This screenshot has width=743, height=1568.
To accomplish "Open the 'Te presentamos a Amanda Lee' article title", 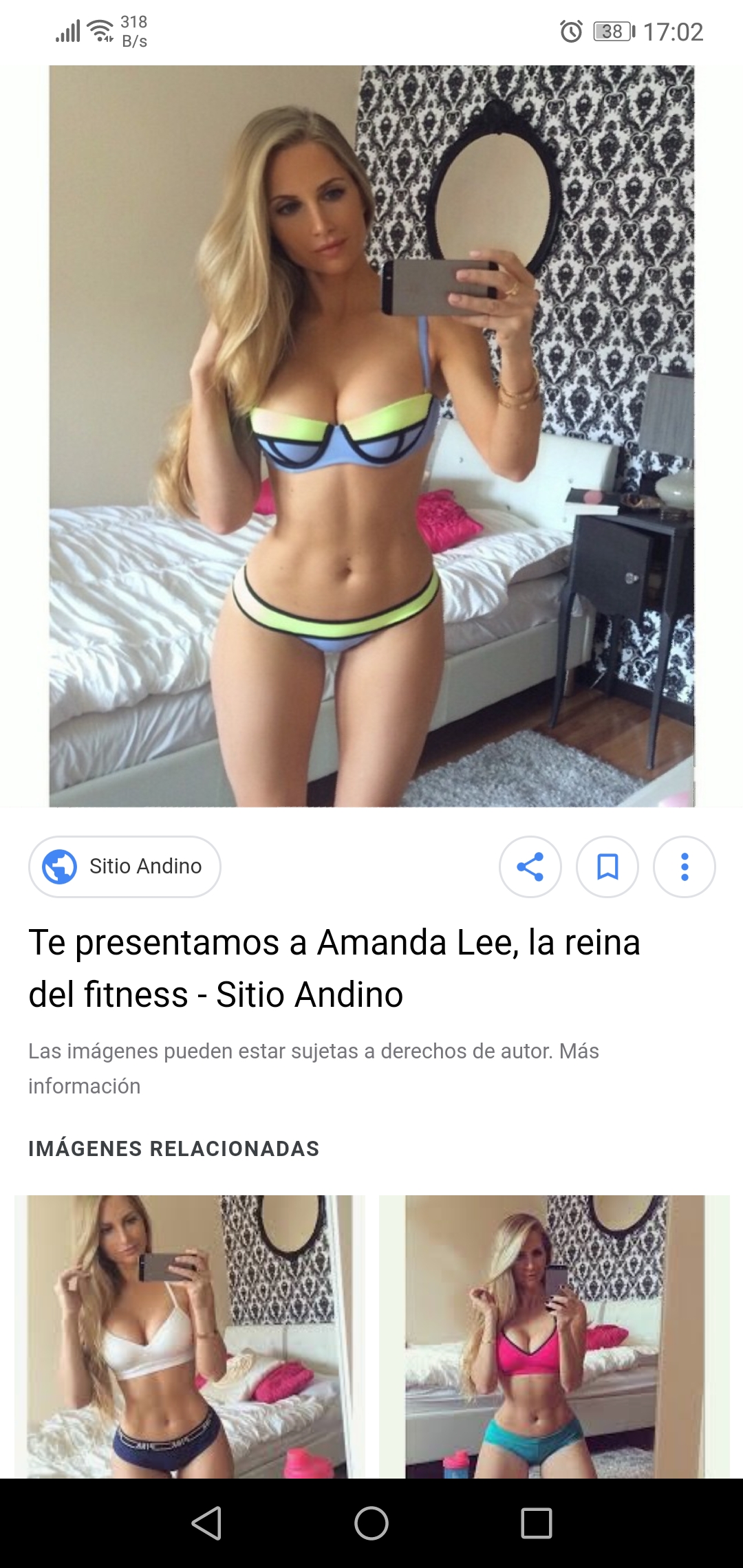I will tap(334, 968).
